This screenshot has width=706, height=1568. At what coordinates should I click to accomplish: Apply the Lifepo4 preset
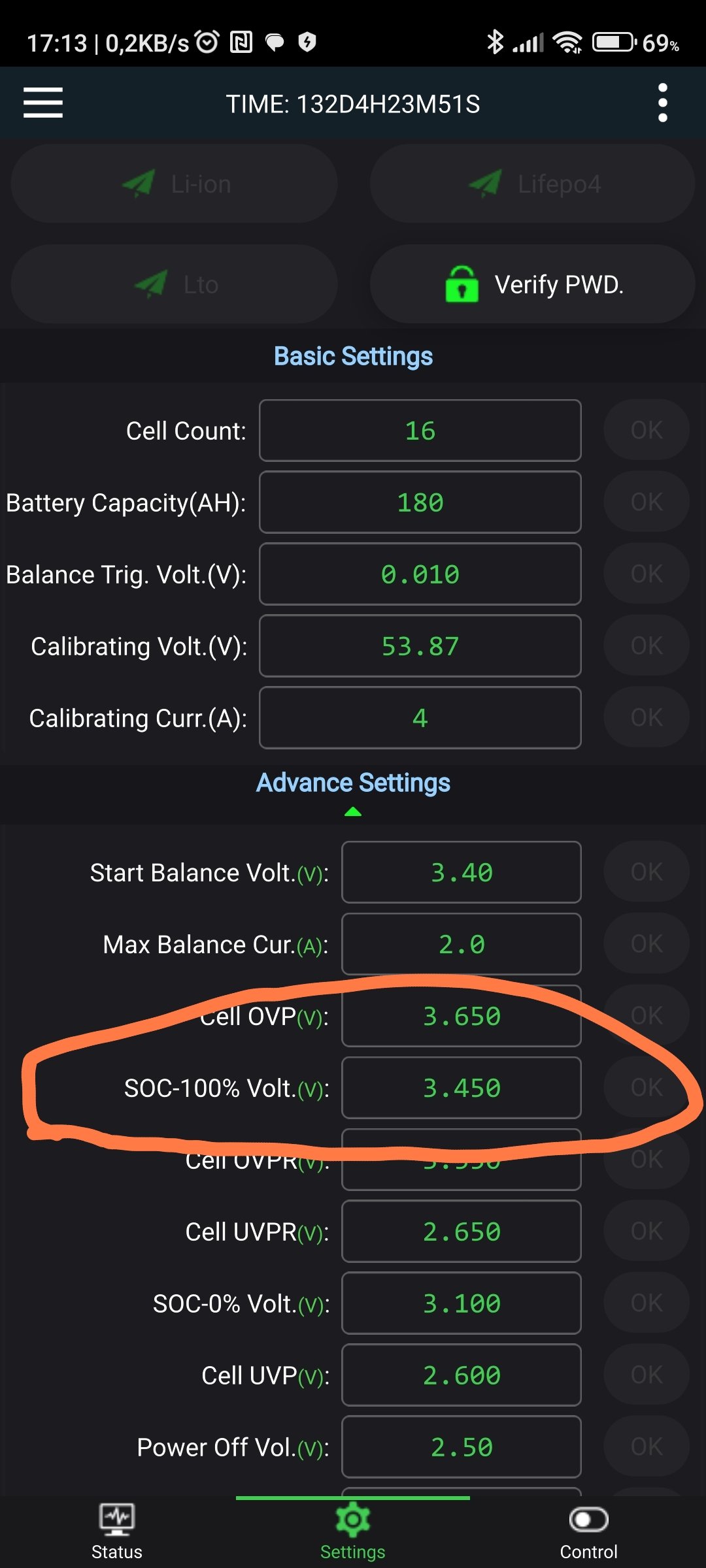pyautogui.click(x=532, y=184)
